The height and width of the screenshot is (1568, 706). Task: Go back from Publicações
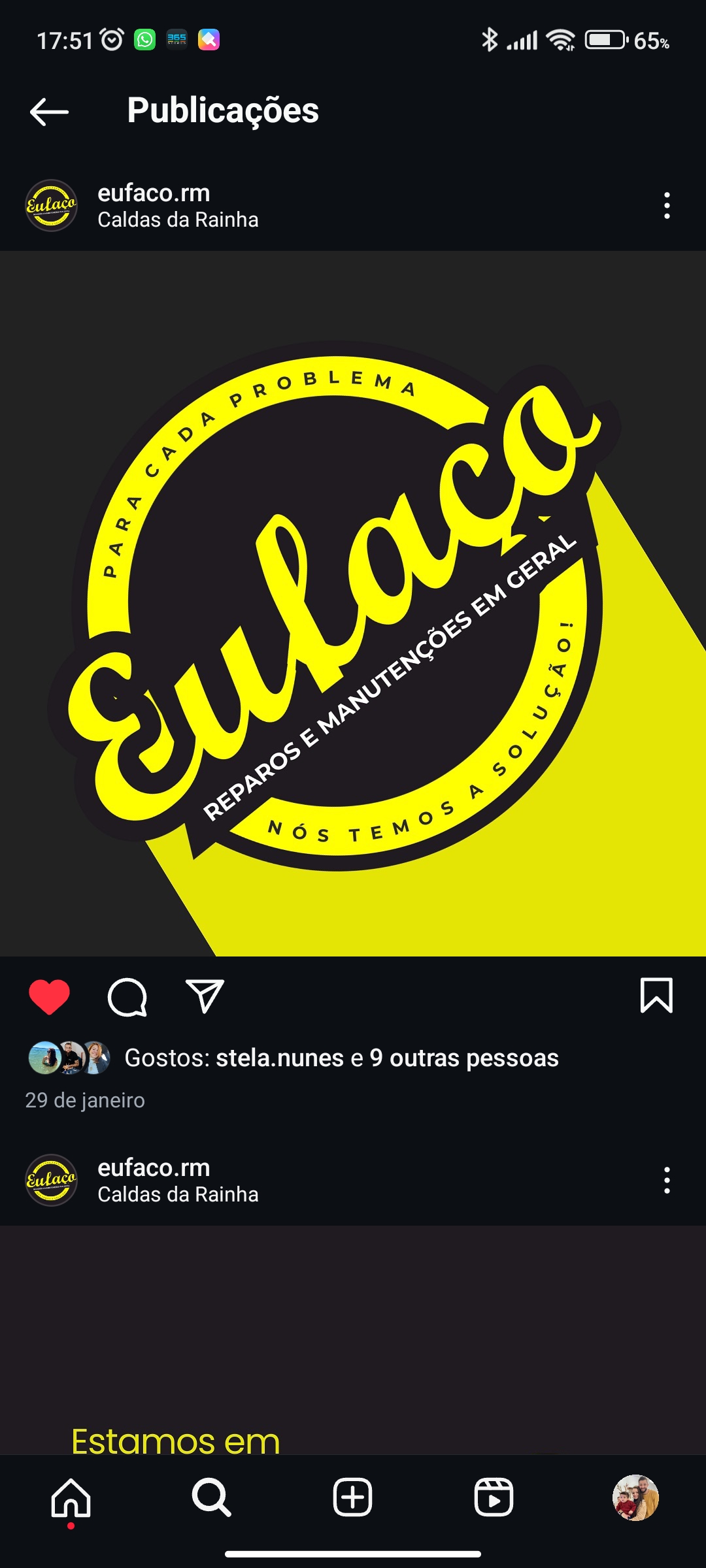(49, 111)
